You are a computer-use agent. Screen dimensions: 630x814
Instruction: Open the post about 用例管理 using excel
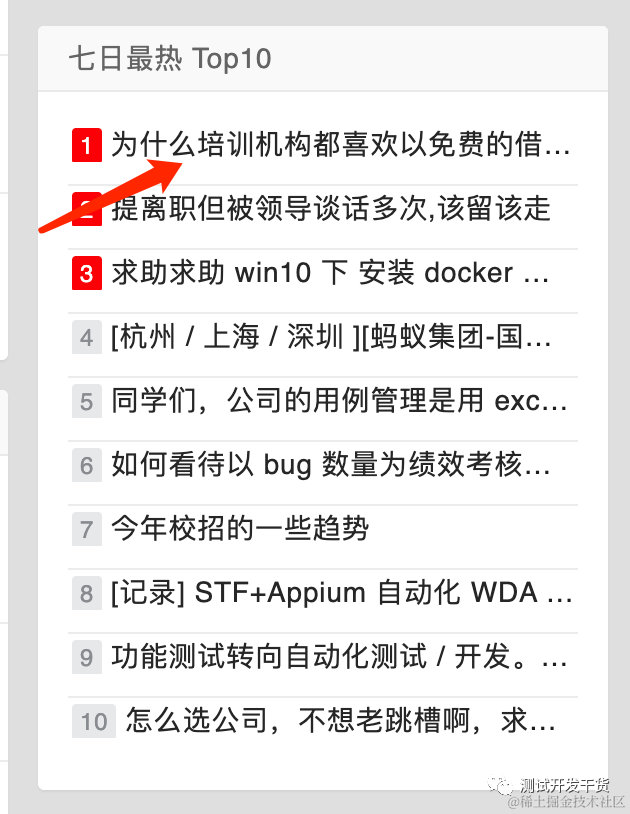340,401
